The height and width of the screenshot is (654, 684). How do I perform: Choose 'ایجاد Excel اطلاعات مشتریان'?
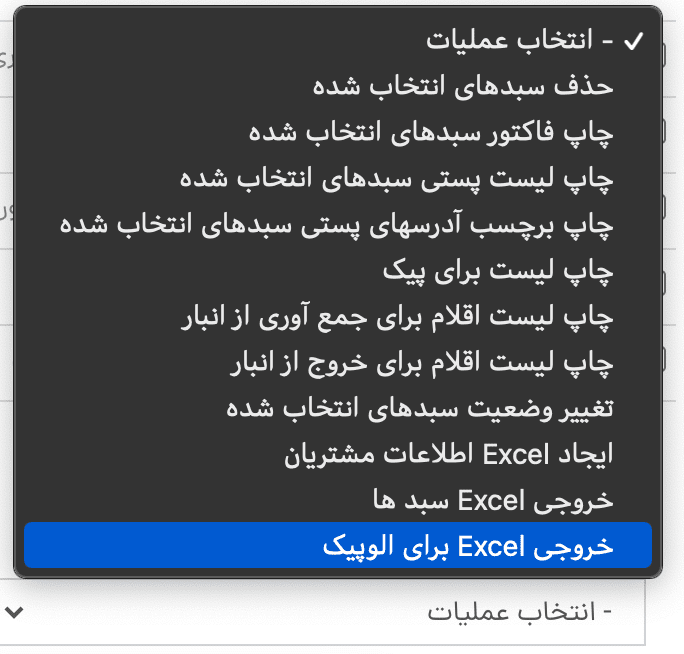coord(450,454)
